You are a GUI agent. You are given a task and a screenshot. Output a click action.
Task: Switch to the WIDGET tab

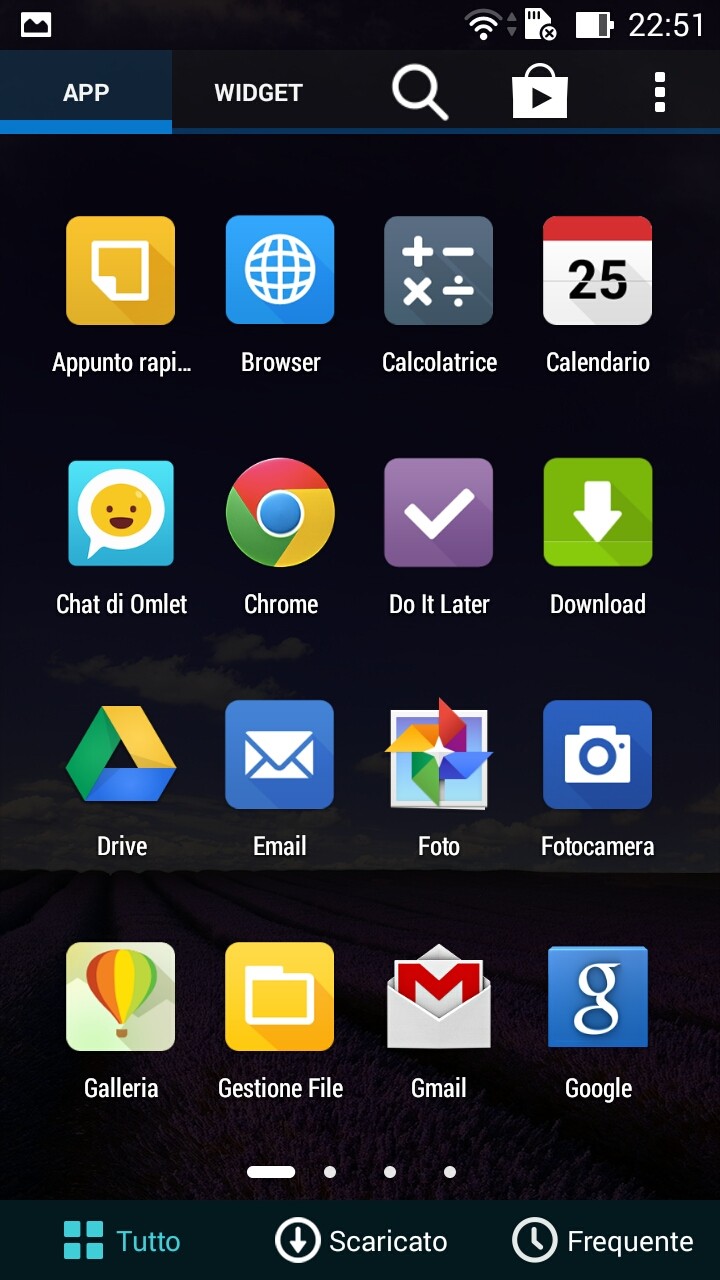pyautogui.click(x=258, y=93)
